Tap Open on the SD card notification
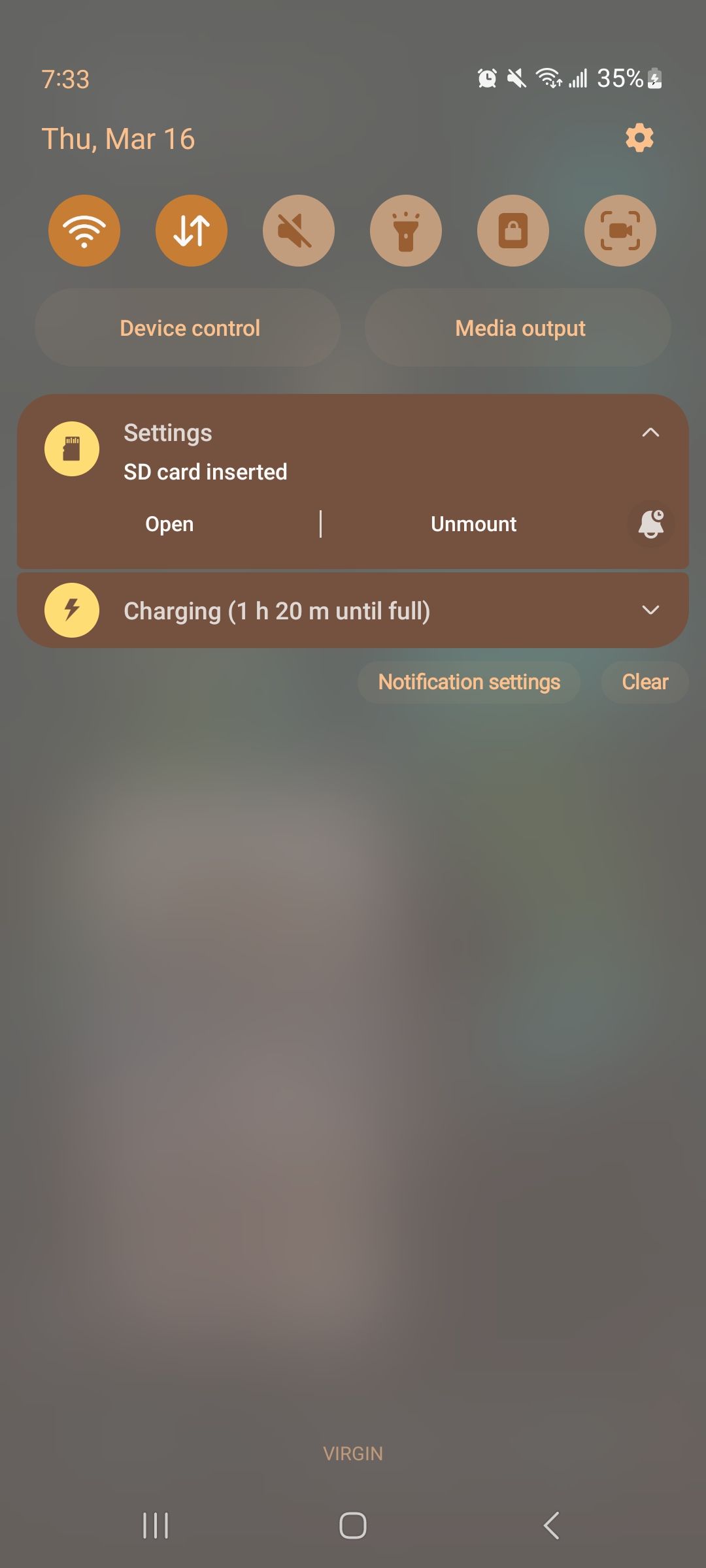 [x=169, y=523]
